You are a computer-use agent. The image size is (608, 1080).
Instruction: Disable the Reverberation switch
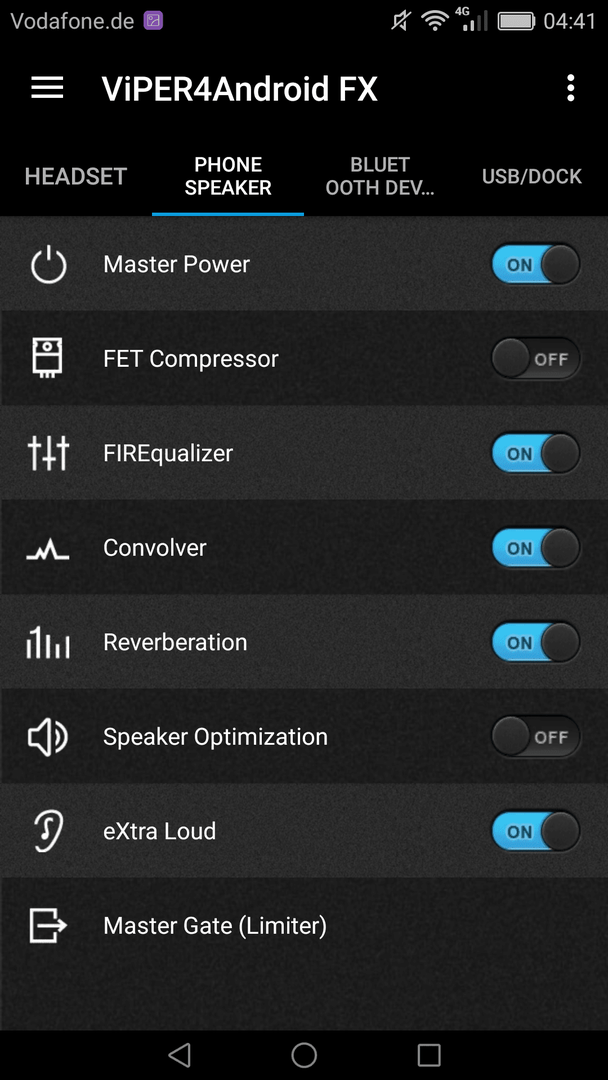[x=535, y=643]
